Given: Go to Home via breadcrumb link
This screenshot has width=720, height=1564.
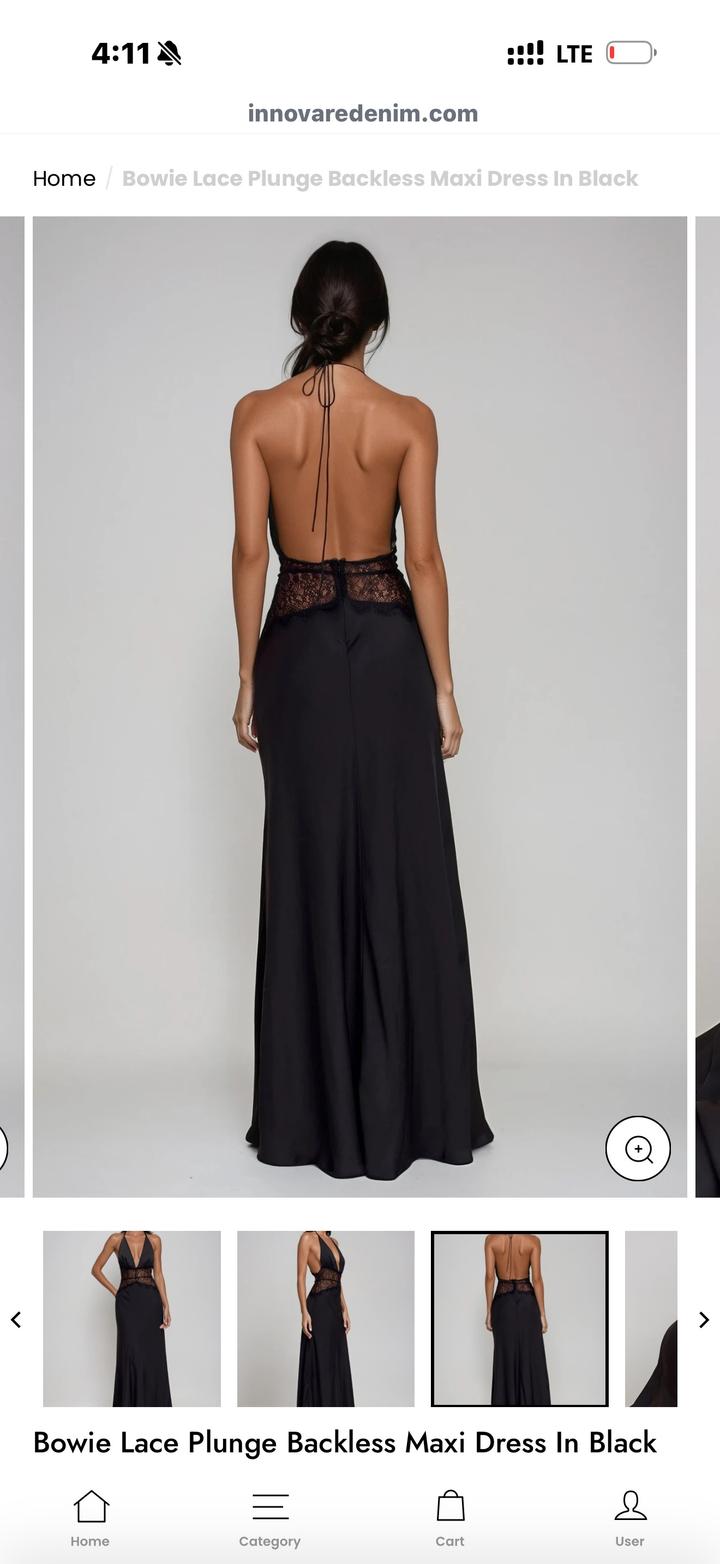Looking at the screenshot, I should tap(64, 178).
